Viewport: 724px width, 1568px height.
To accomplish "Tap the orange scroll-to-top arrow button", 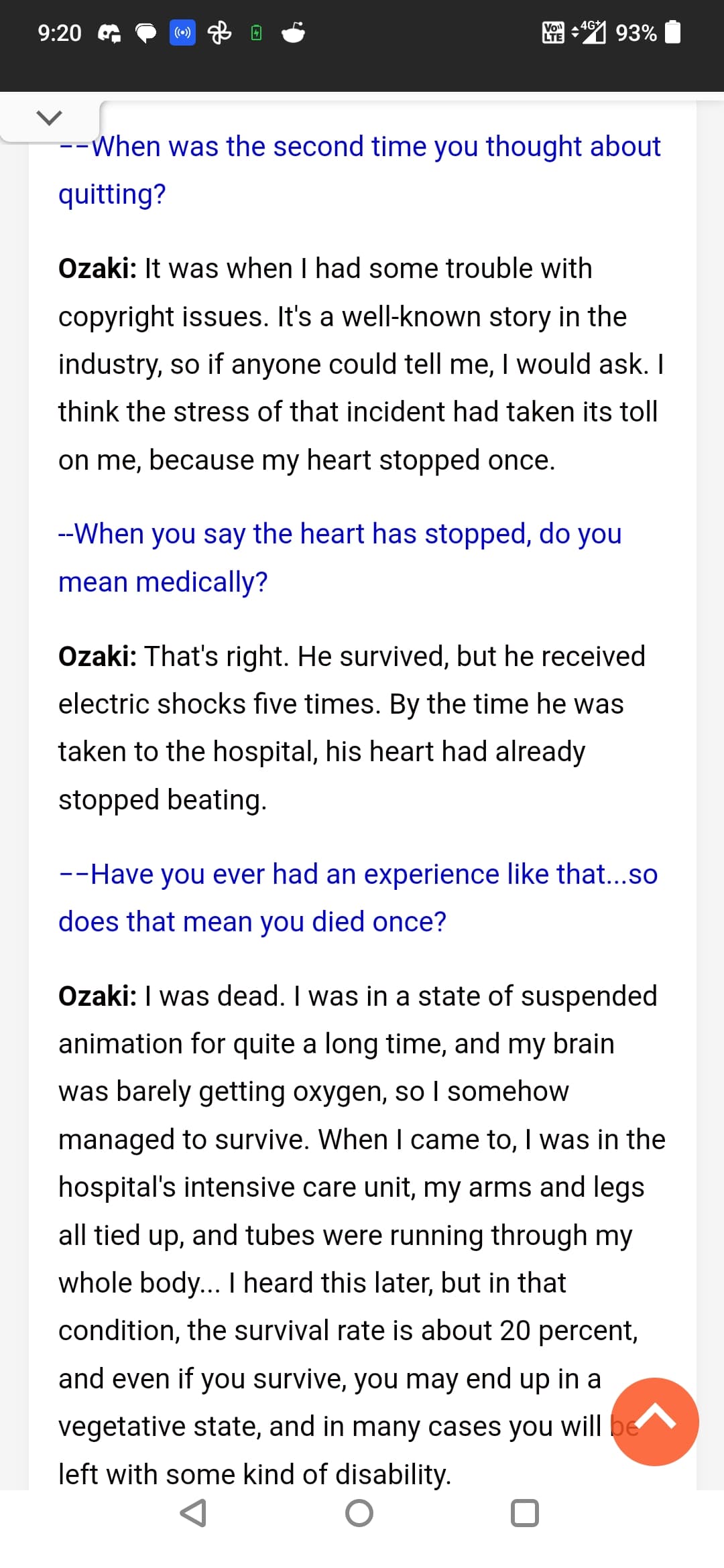I will tap(655, 1421).
